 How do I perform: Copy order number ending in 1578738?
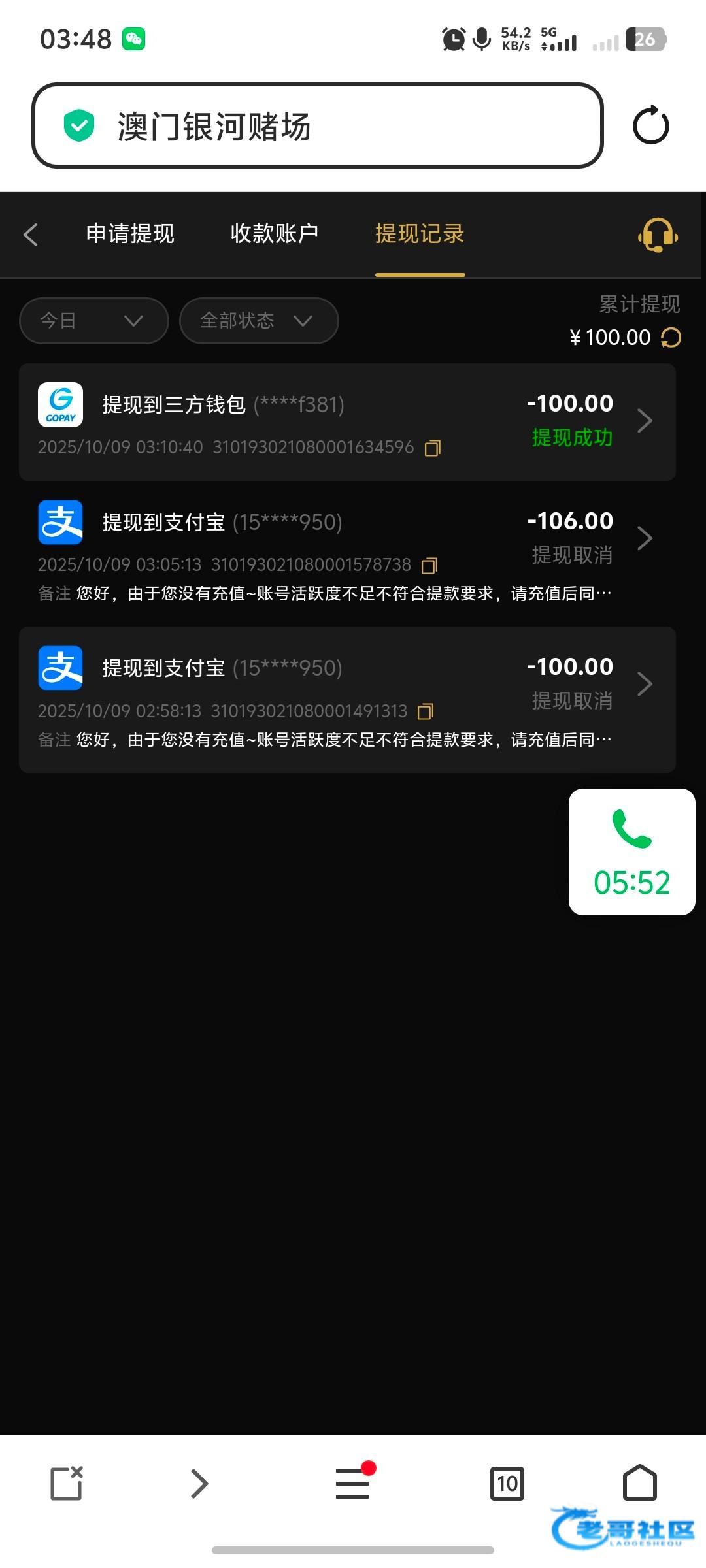(x=429, y=566)
